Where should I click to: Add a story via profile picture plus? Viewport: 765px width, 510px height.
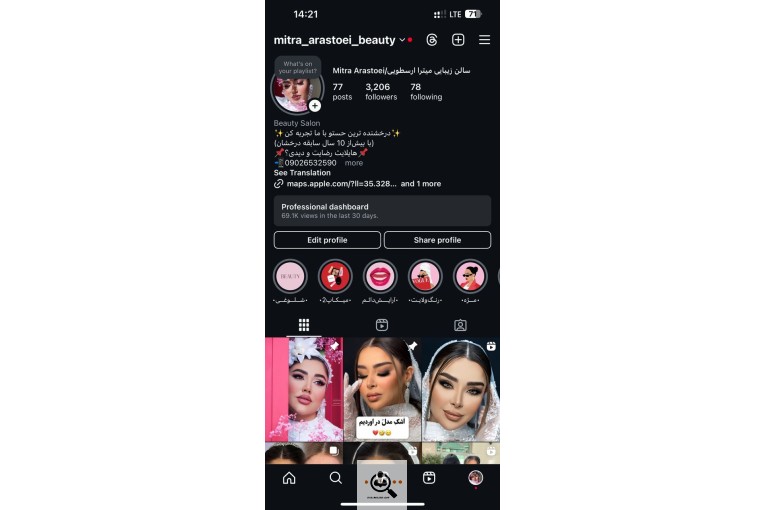315,105
